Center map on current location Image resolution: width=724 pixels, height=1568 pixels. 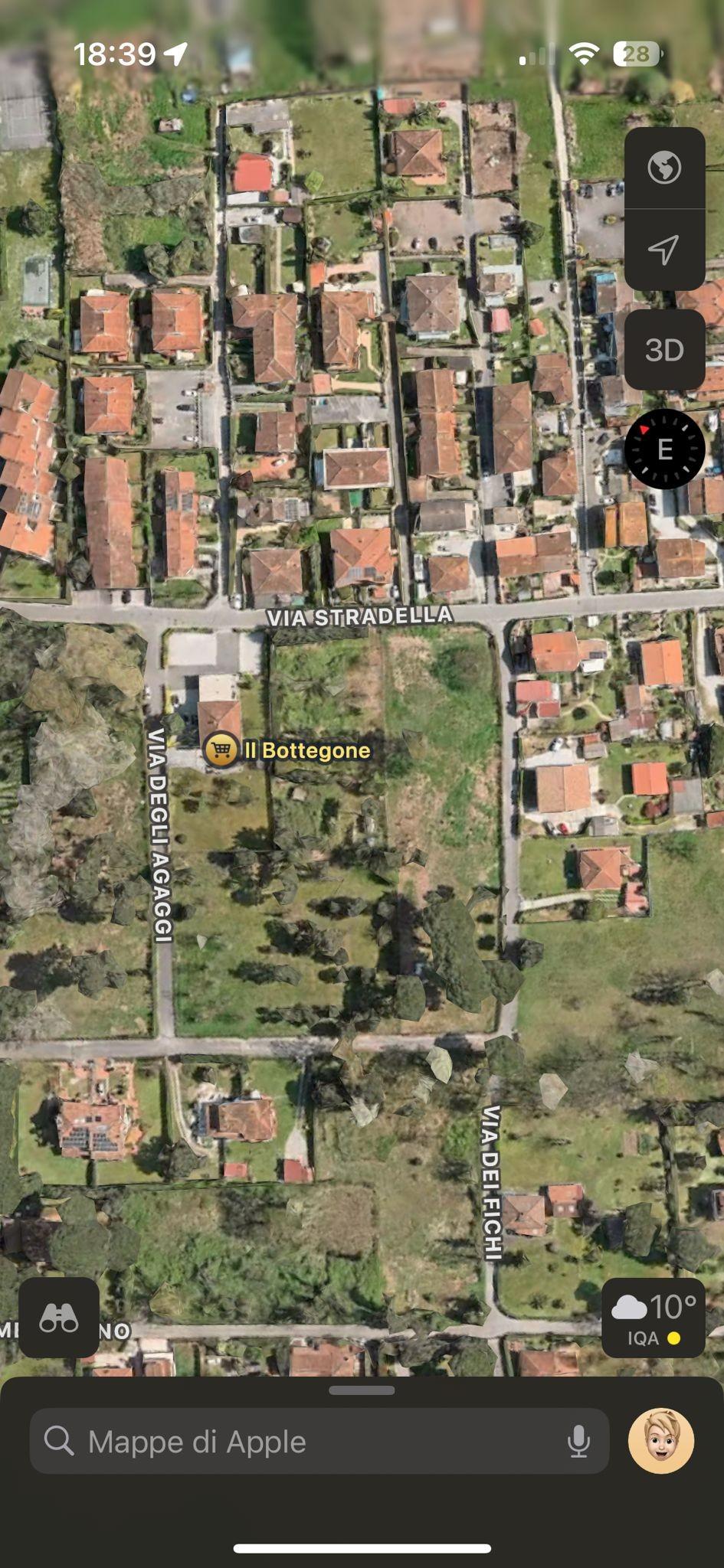click(x=663, y=249)
